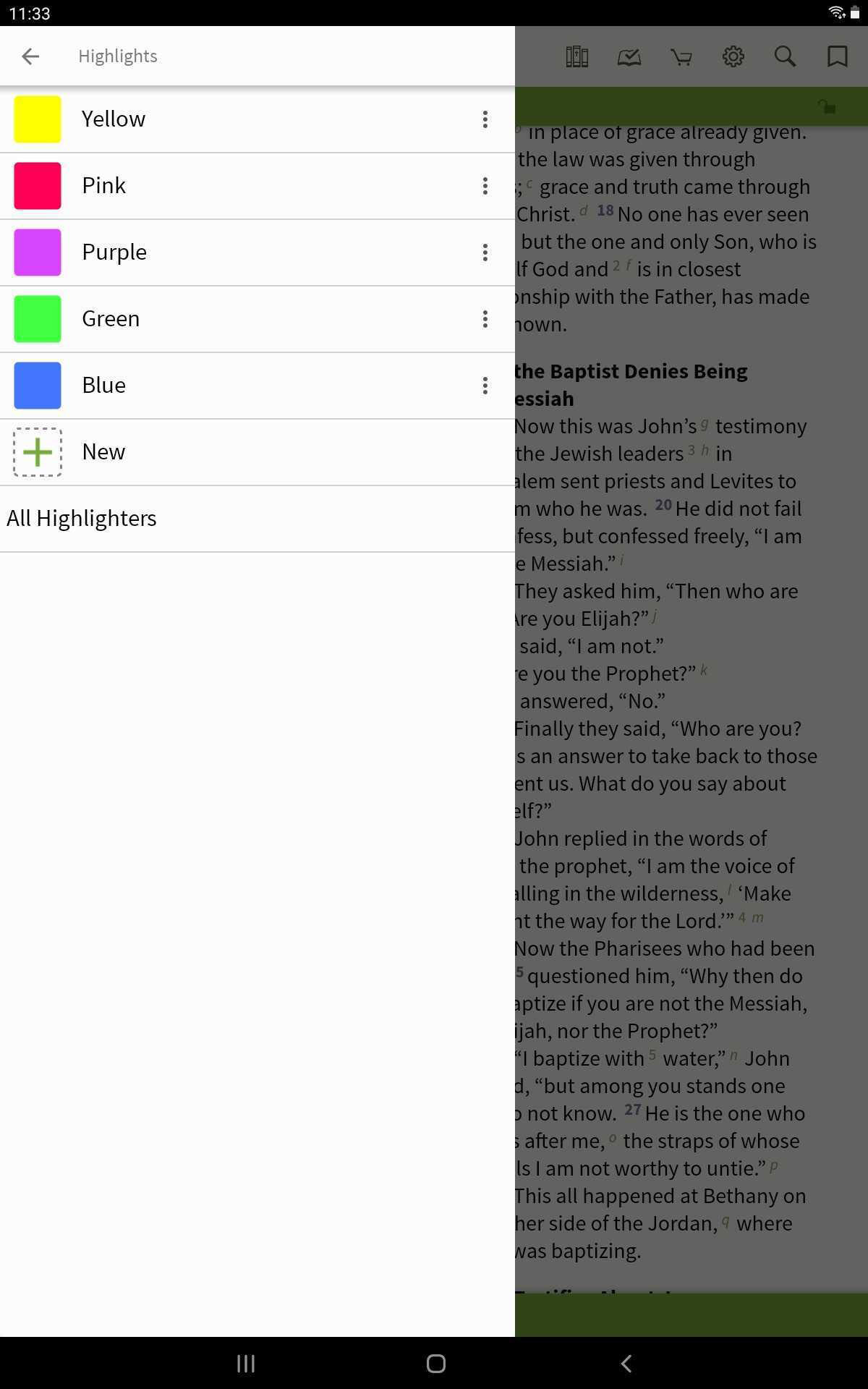Open options menu for Purple highlighter
This screenshot has height=1389, width=868.
pos(485,252)
